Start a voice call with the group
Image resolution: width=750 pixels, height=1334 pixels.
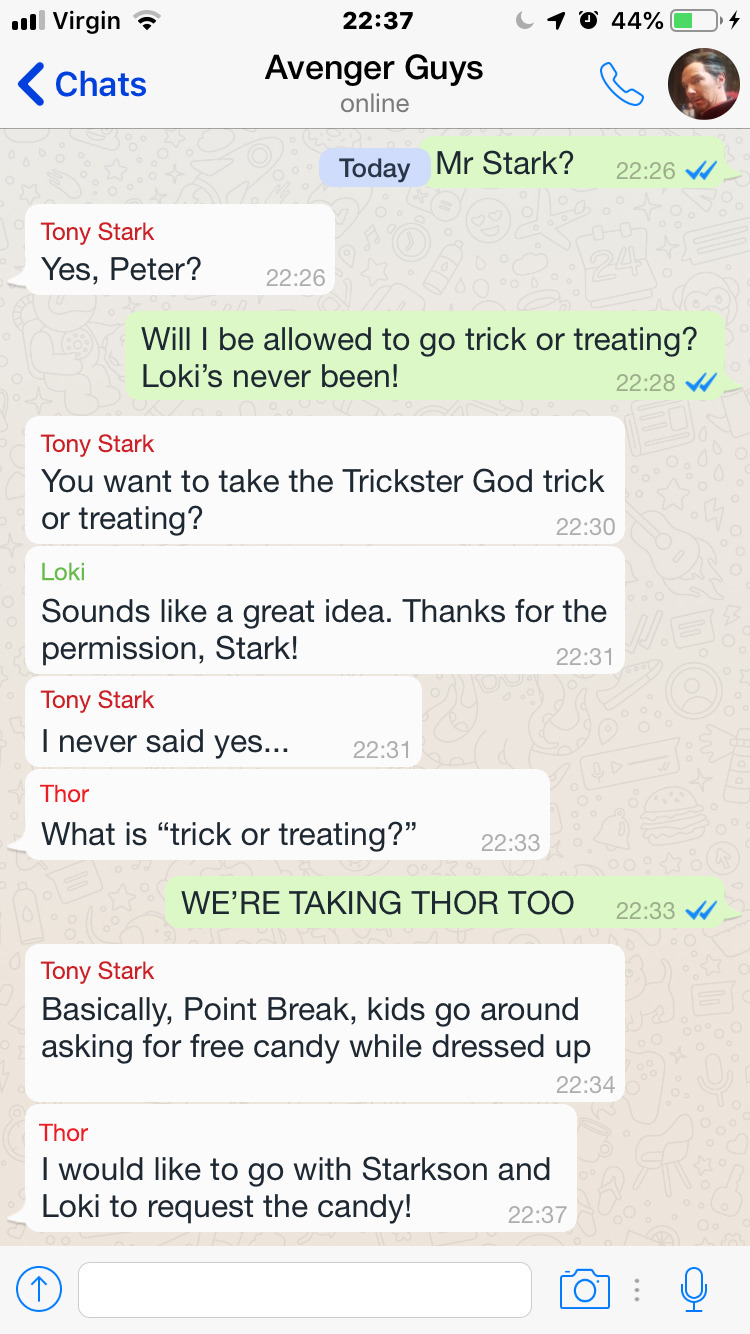tap(621, 85)
